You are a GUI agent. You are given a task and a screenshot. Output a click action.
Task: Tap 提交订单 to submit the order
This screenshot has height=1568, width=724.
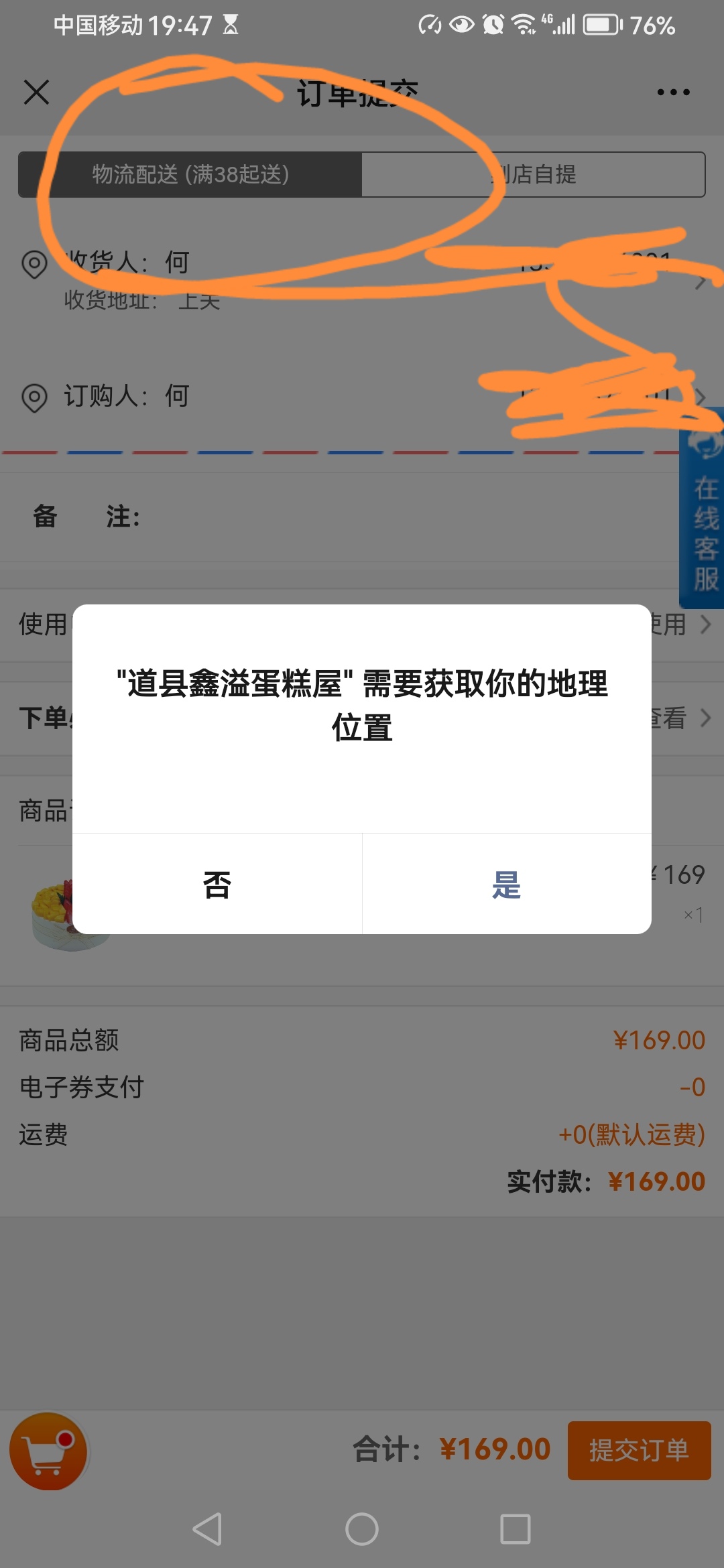[x=639, y=1450]
